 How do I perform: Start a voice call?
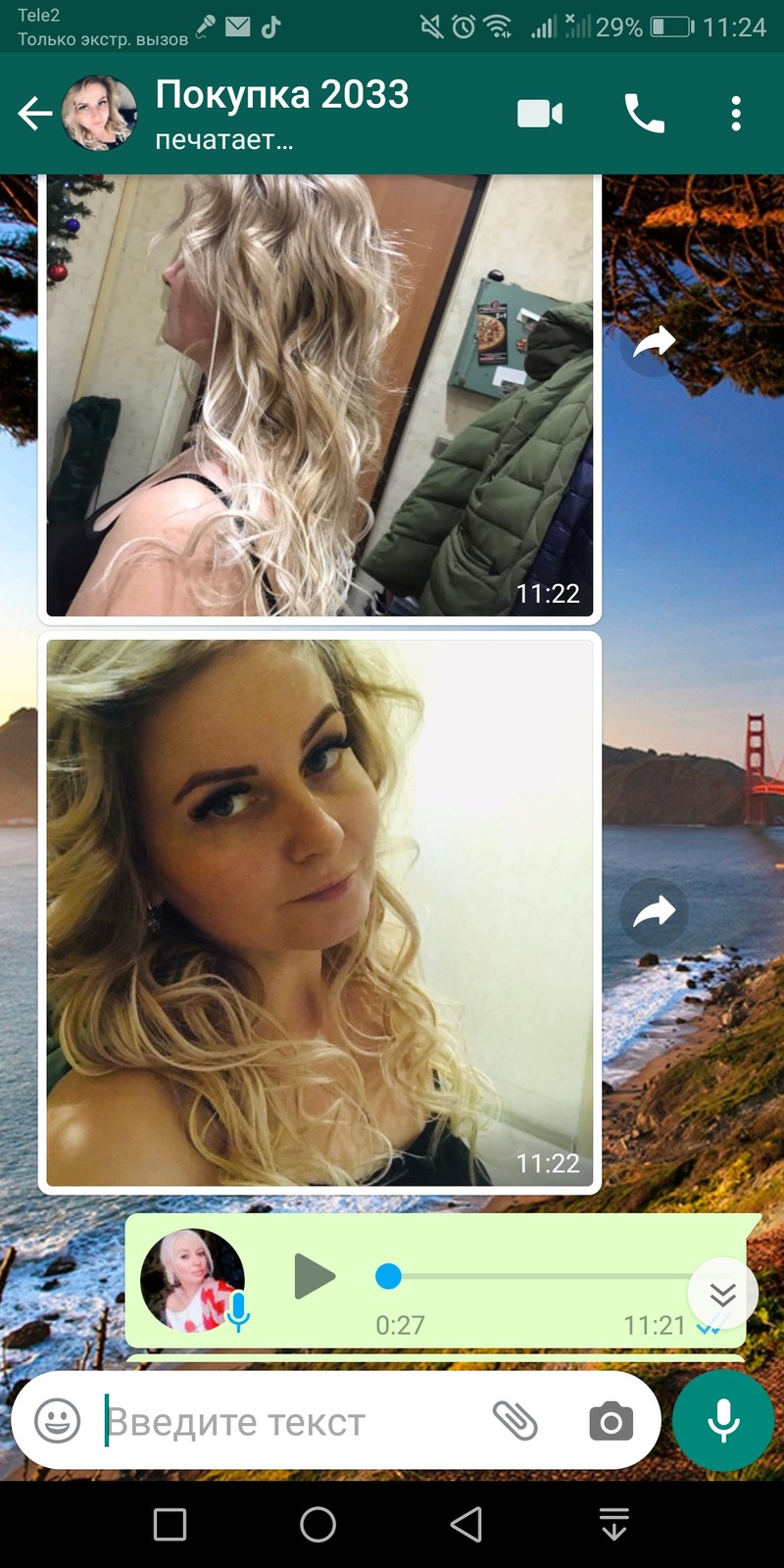pyautogui.click(x=645, y=114)
